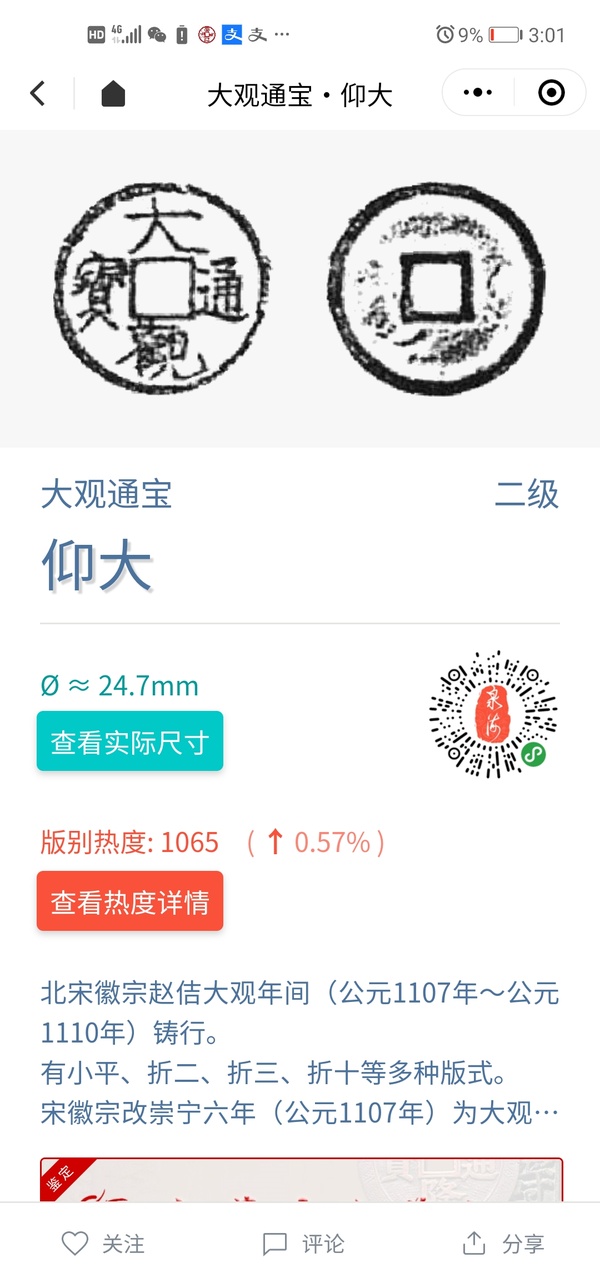Open the mini program more options menu

(x=479, y=93)
